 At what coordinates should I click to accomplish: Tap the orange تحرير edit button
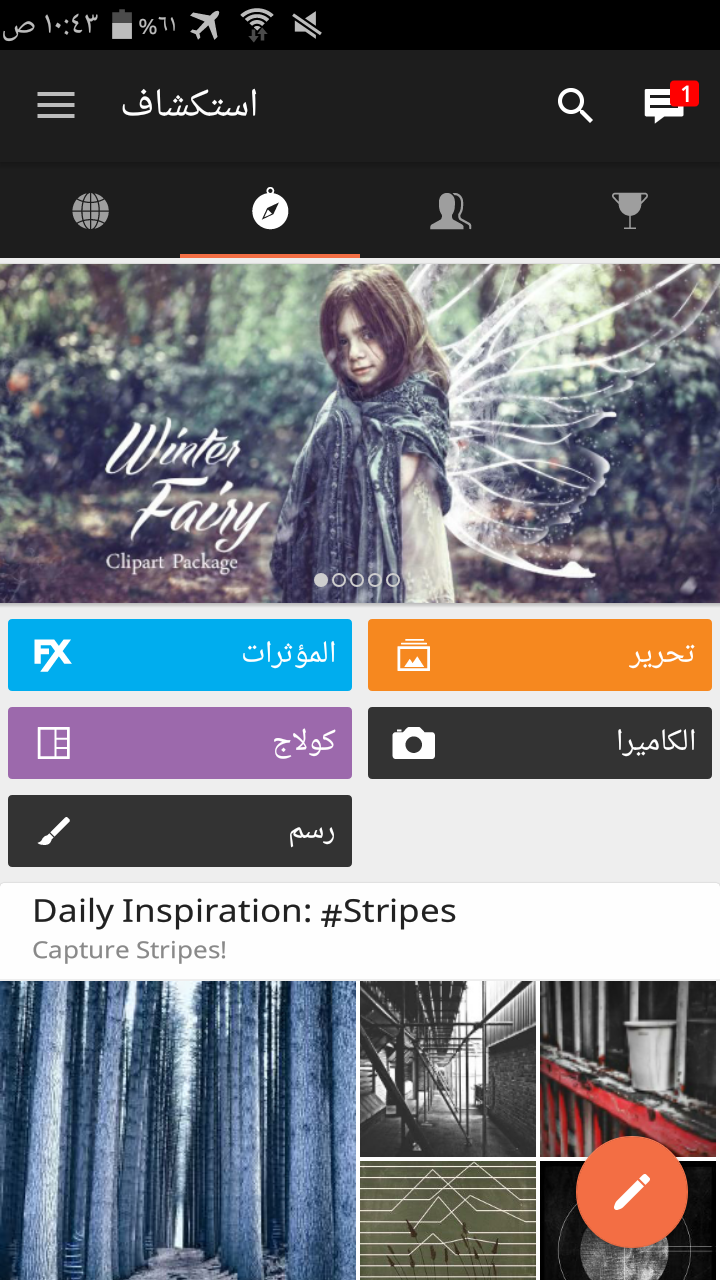click(x=540, y=655)
